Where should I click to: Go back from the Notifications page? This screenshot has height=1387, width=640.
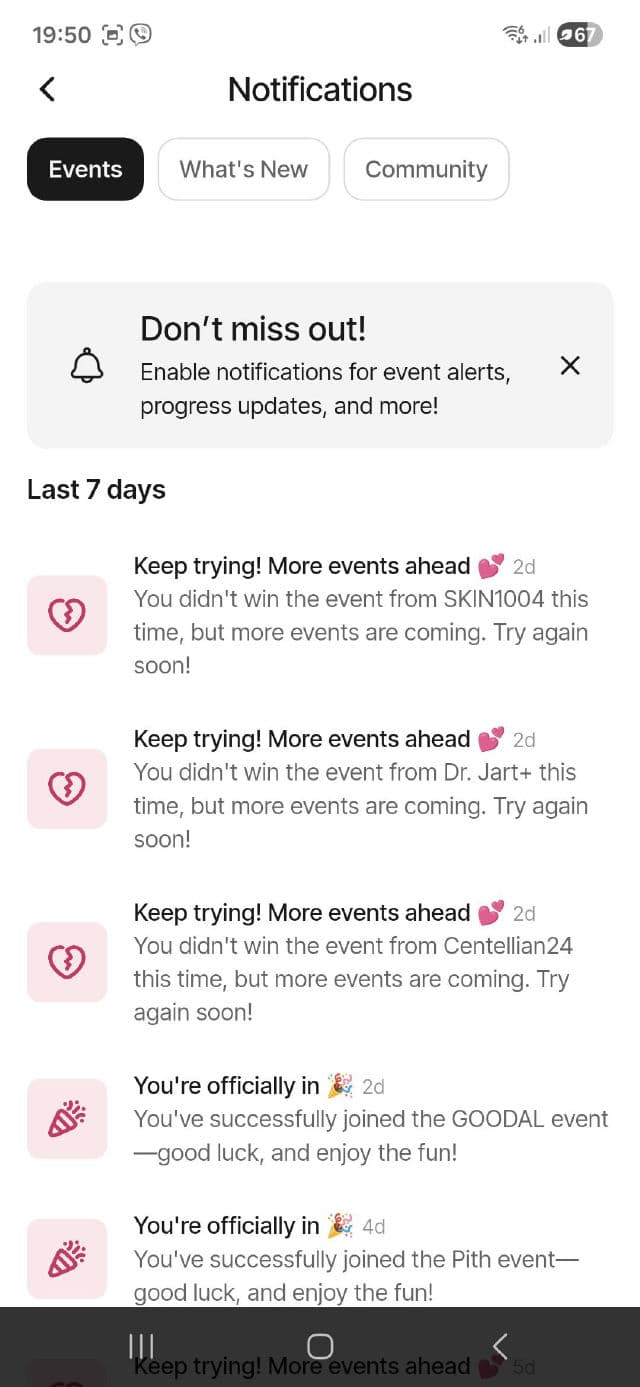(x=47, y=89)
